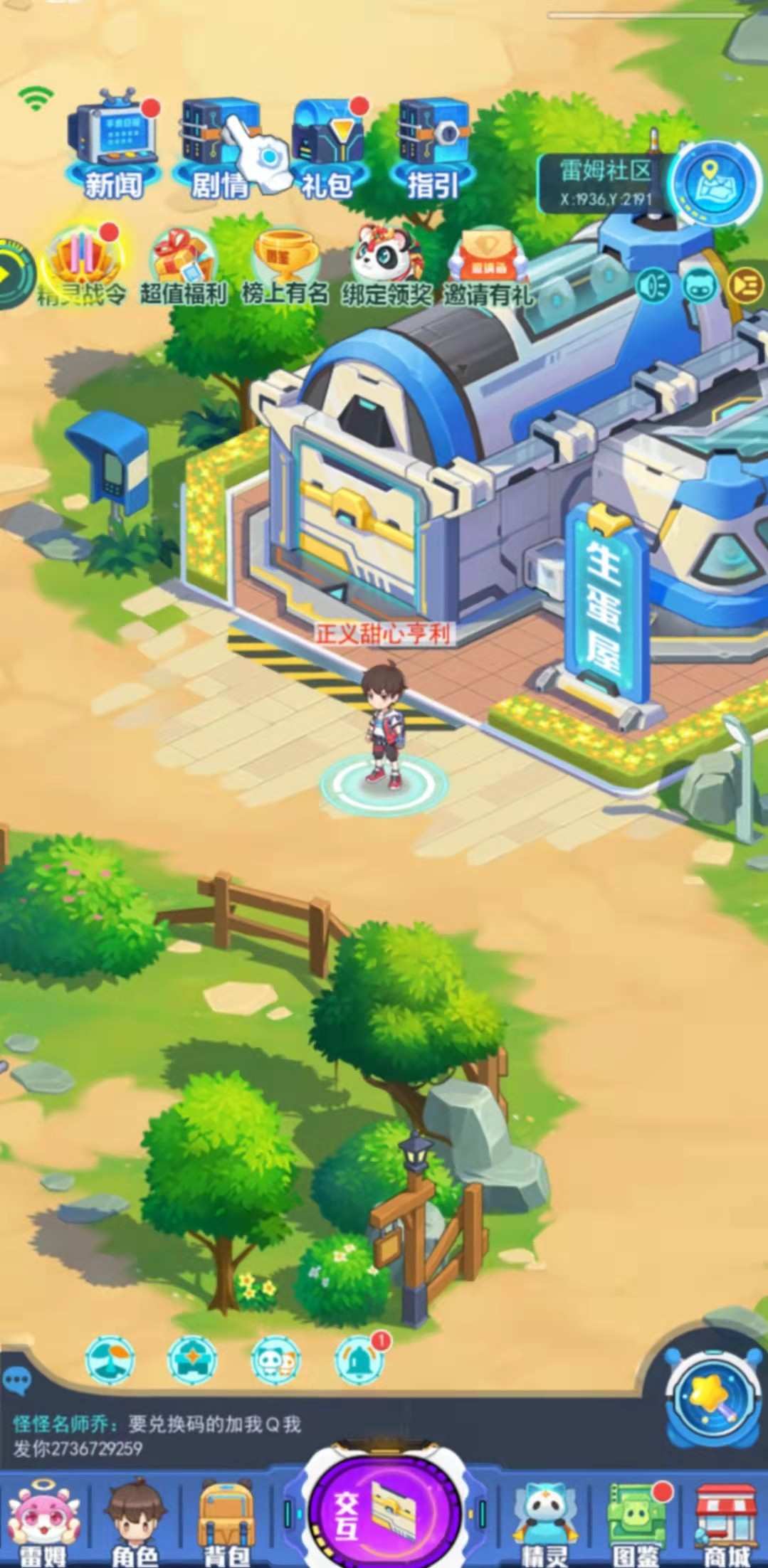Viewport: 768px width, 1568px height.
Task: Open the 新闻 news panel
Action: [x=114, y=146]
